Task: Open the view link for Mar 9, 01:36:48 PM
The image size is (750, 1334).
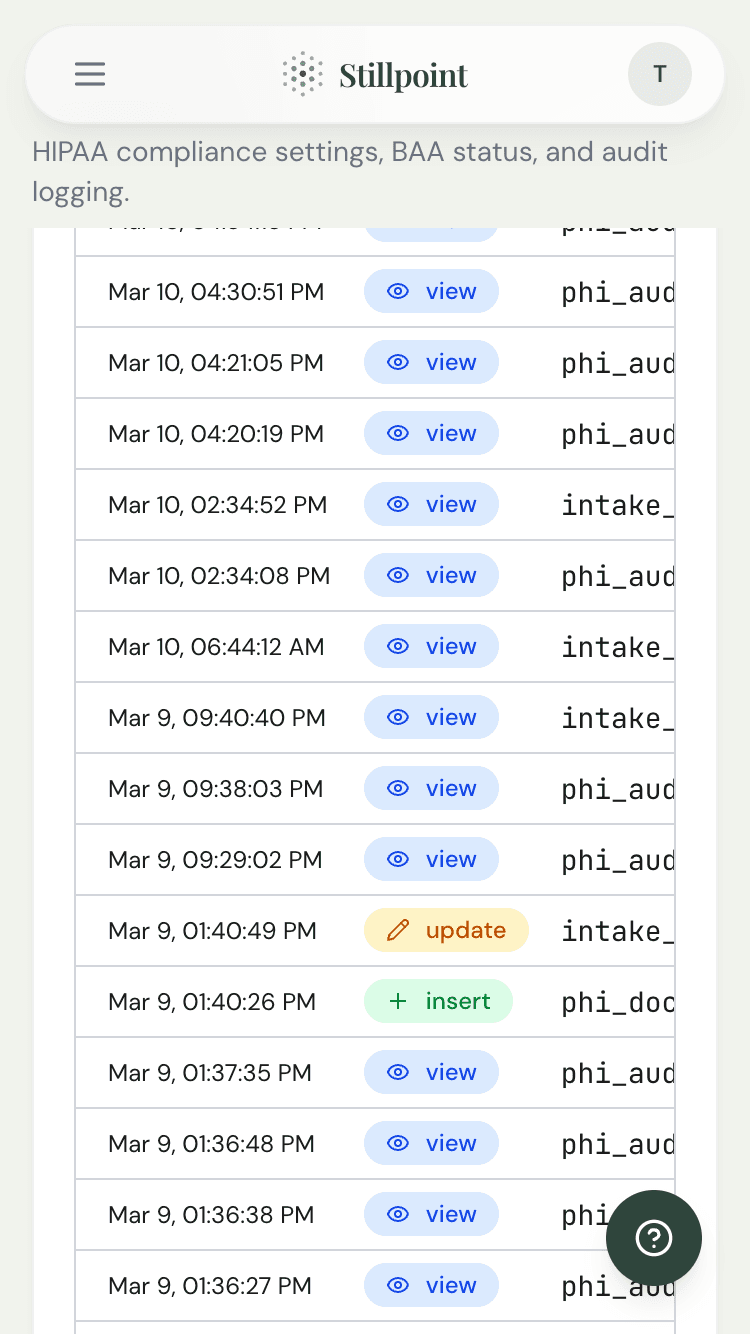Action: click(x=431, y=1143)
